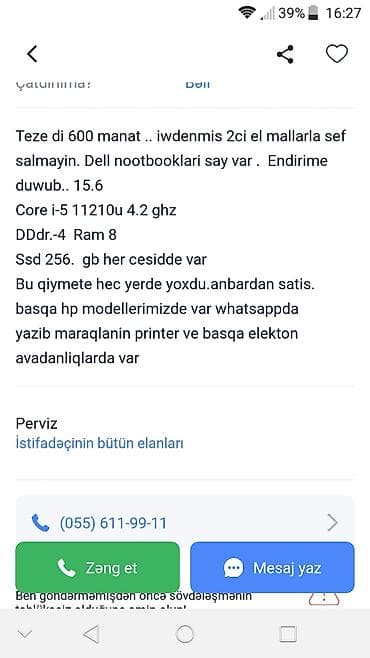Go to home via the circle button
Screen dimensions: 370x658
185,634
